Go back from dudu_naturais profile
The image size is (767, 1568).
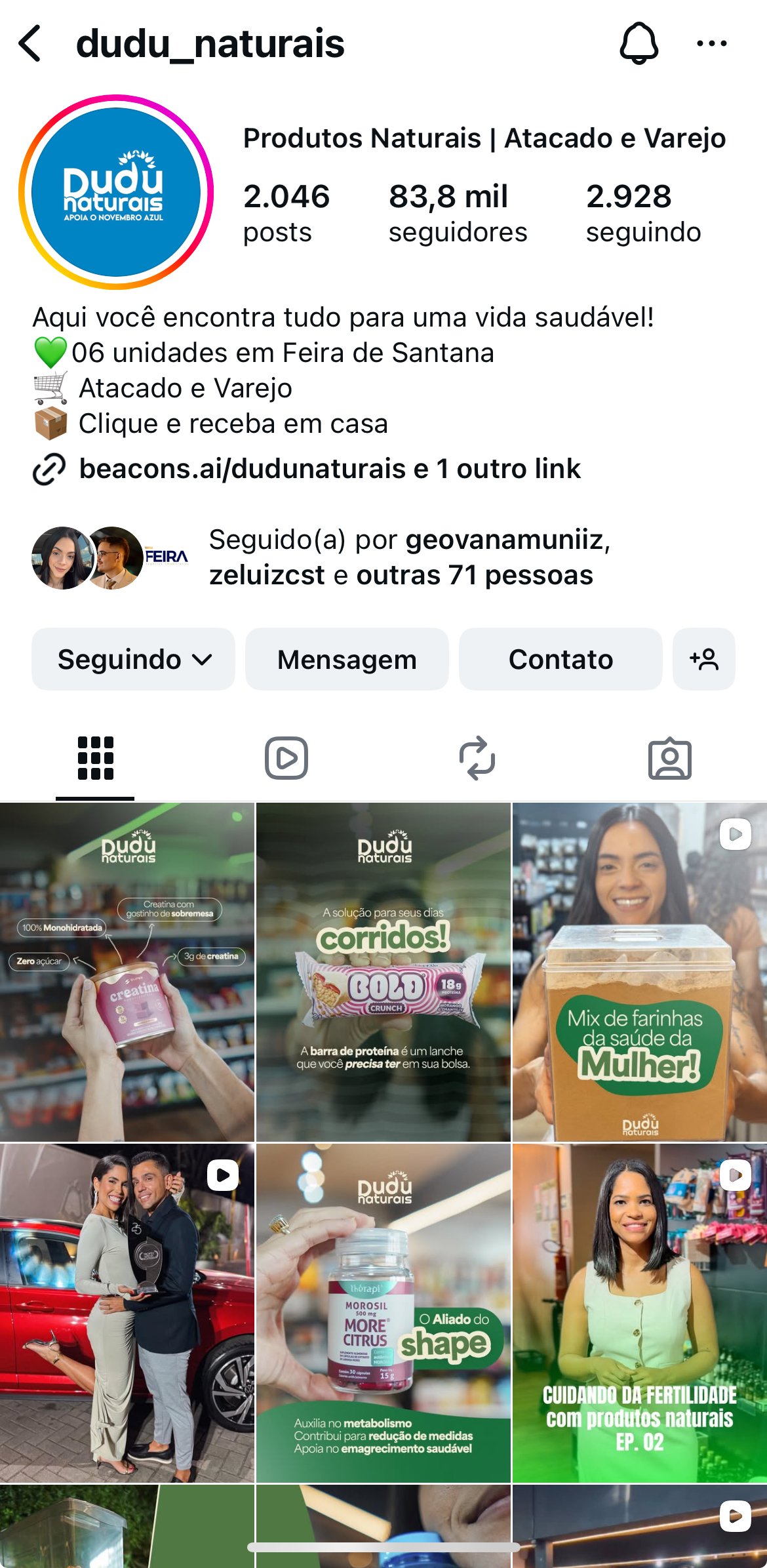coord(30,44)
